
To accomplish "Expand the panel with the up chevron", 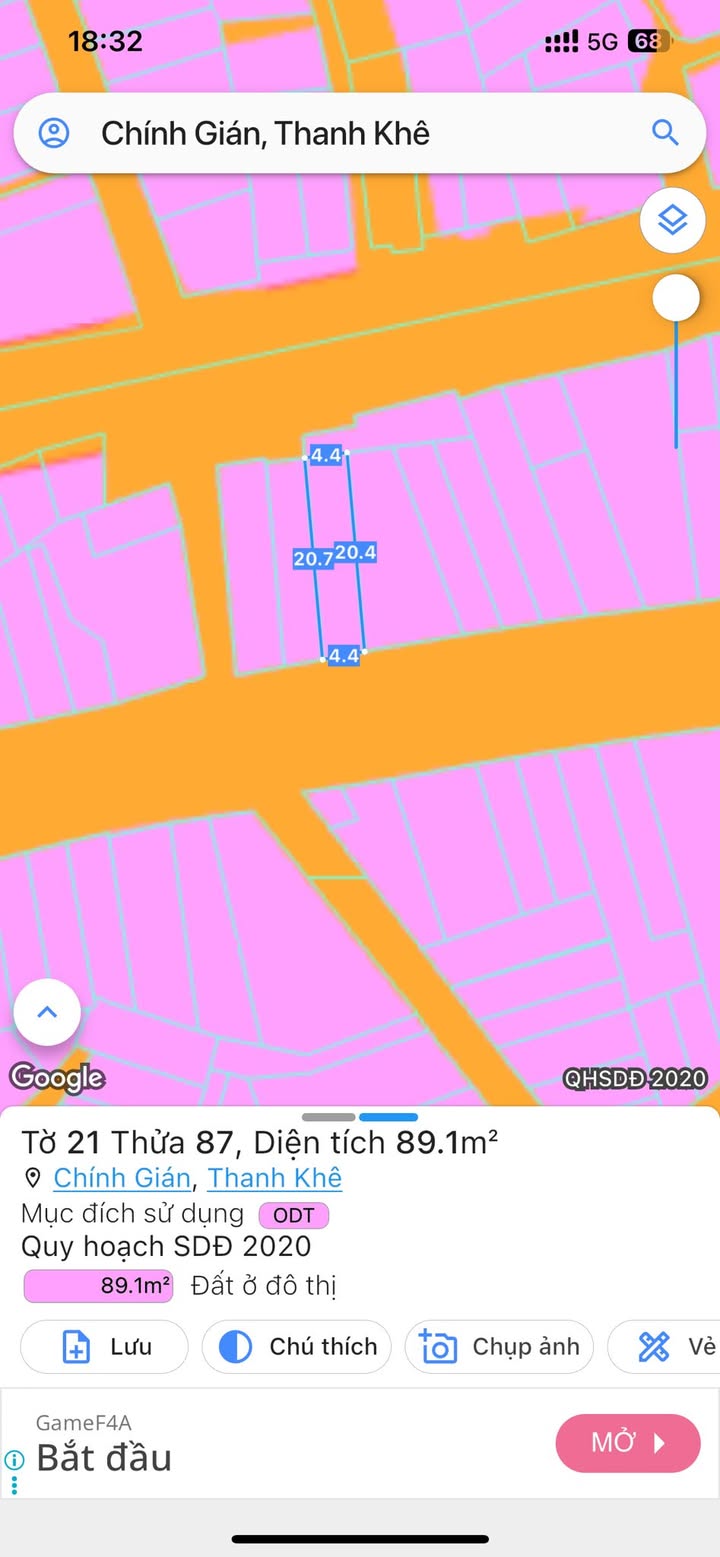I will point(47,1012).
